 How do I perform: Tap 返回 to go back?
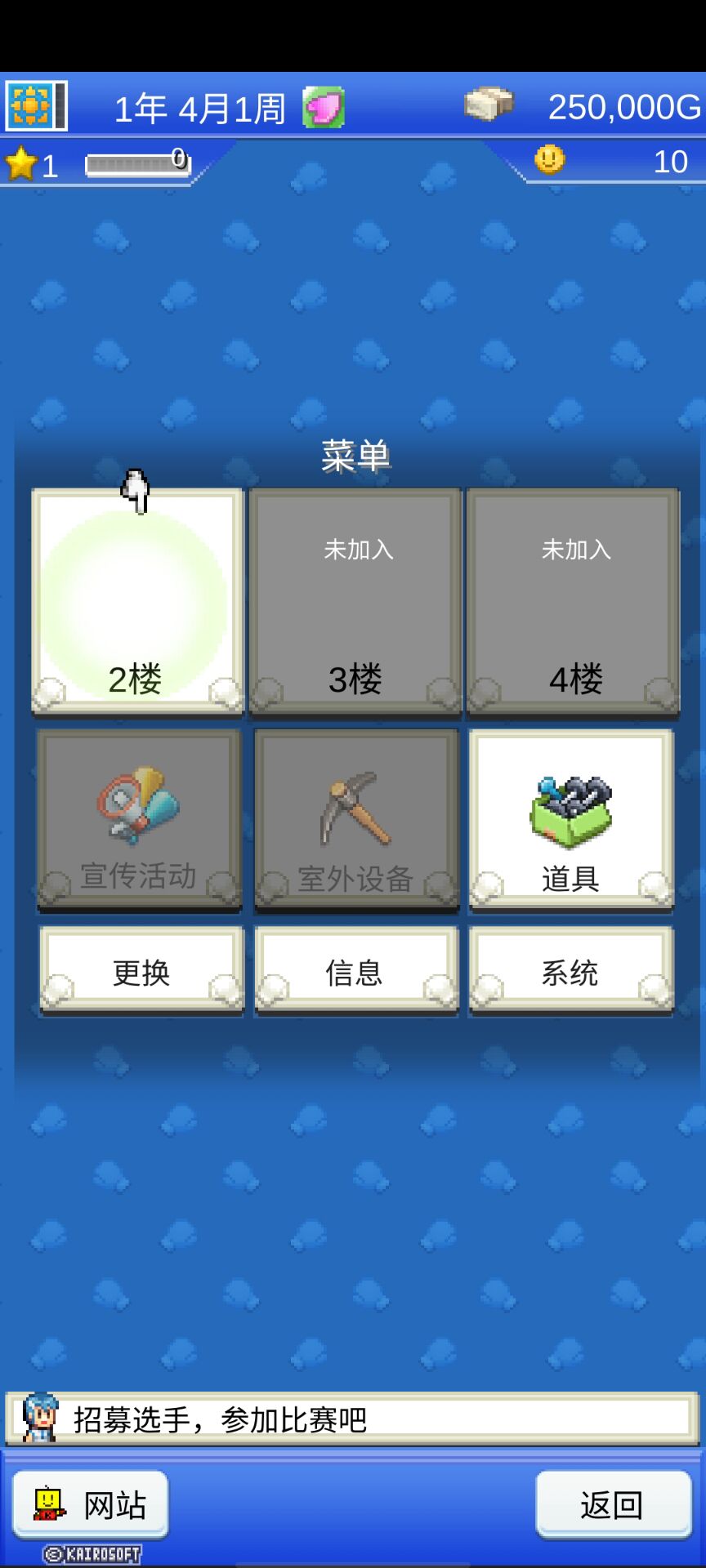[x=613, y=1503]
